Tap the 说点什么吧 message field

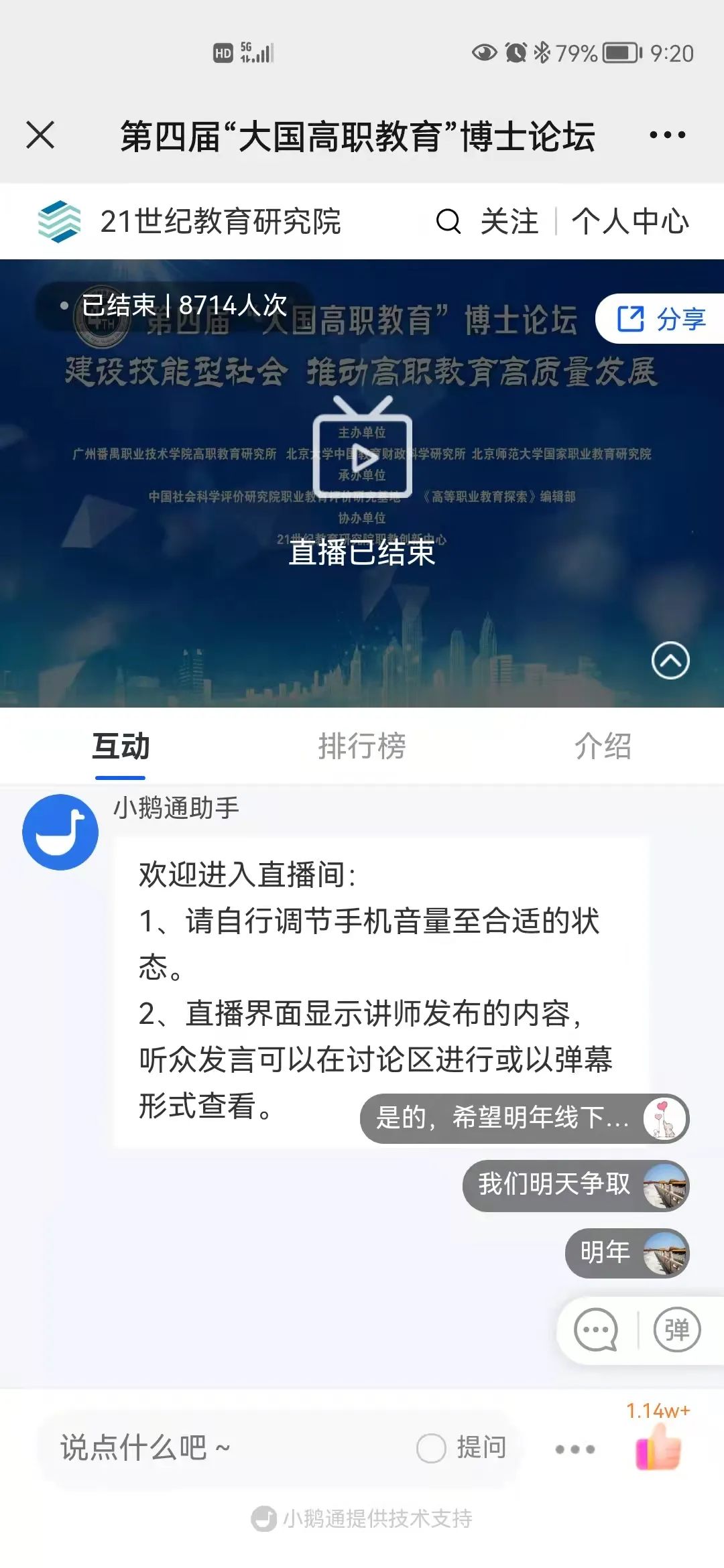coord(221,1449)
